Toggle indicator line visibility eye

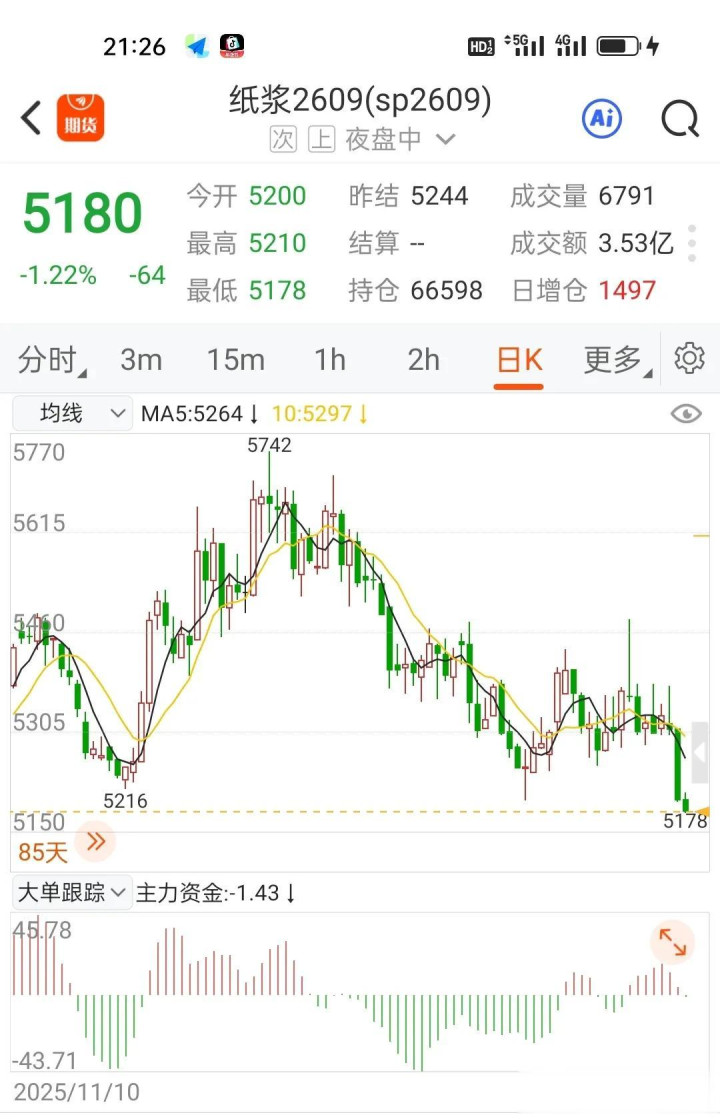(x=686, y=413)
